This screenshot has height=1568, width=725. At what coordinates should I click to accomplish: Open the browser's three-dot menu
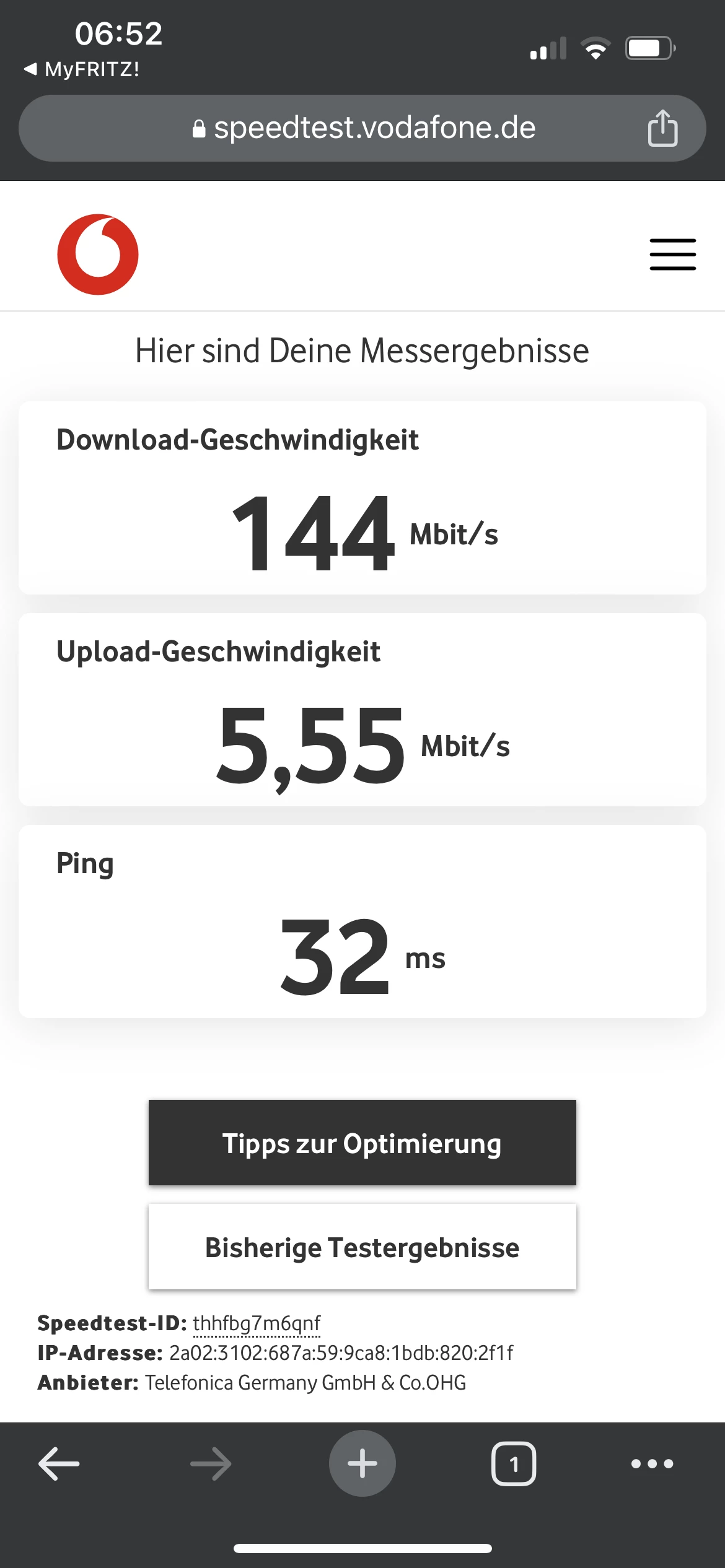click(x=652, y=1463)
